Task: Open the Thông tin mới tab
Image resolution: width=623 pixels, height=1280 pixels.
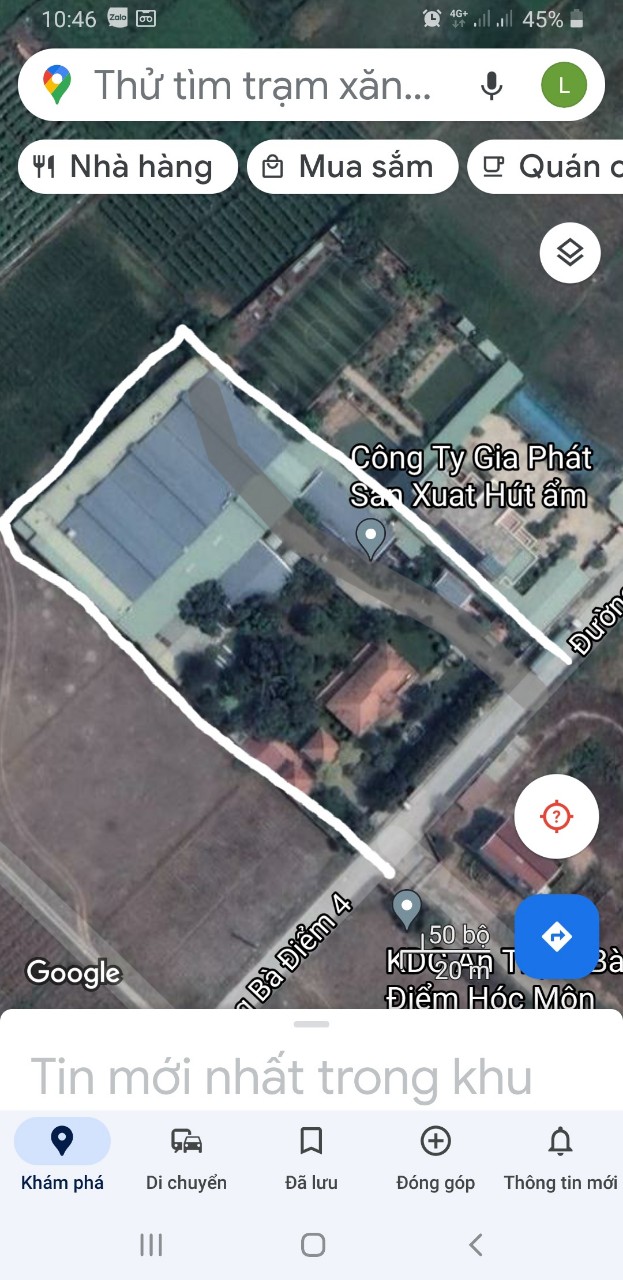Action: click(x=560, y=1156)
